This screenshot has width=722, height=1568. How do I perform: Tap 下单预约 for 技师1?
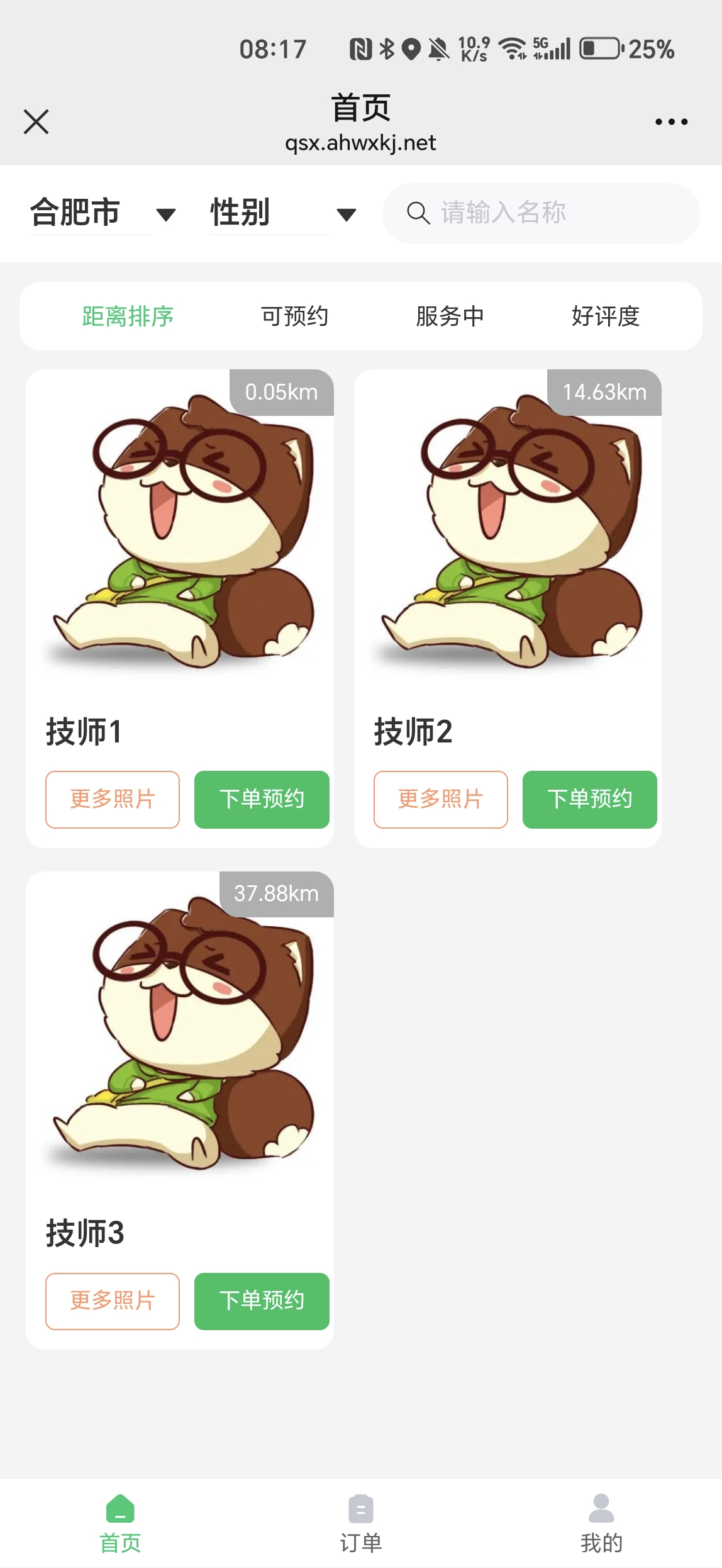coord(262,799)
